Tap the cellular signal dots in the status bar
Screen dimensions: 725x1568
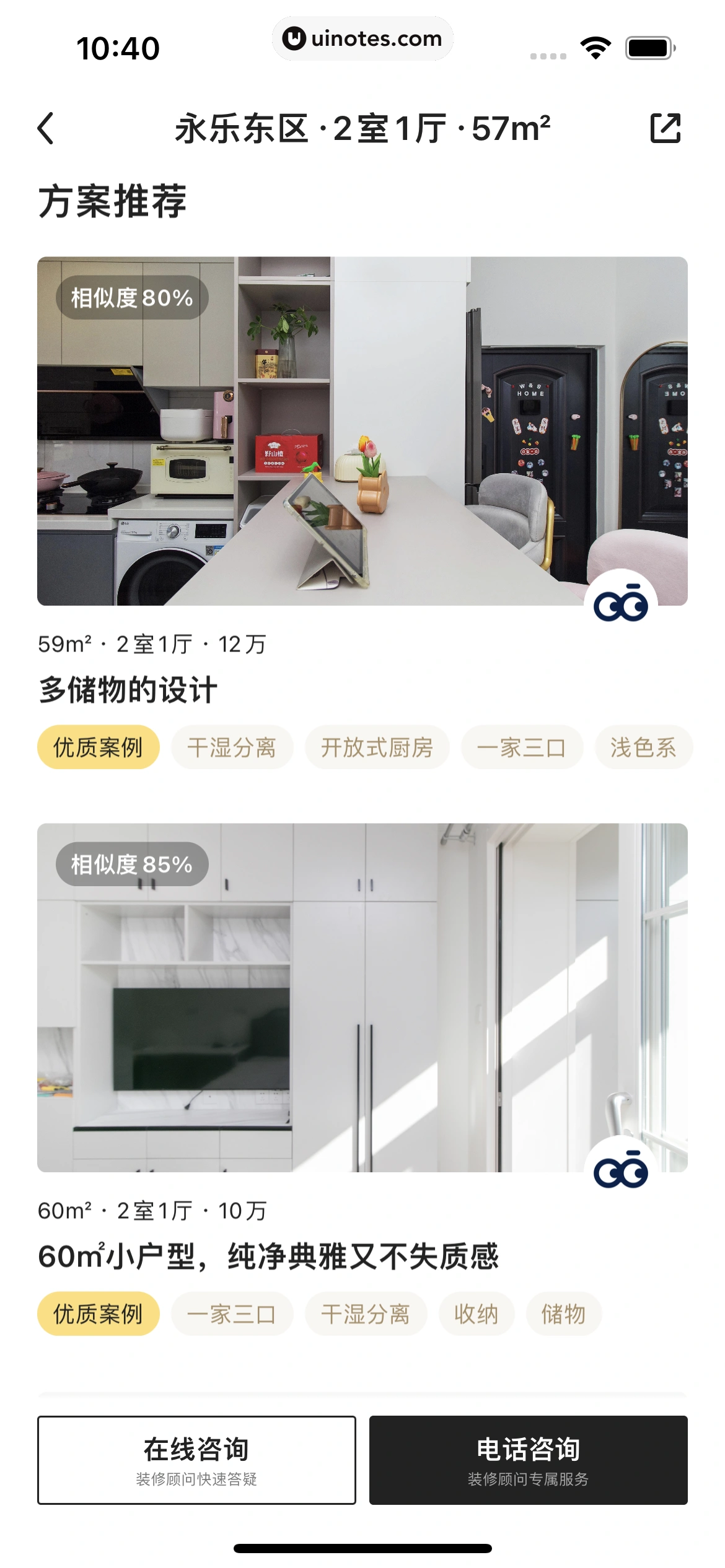pos(548,54)
